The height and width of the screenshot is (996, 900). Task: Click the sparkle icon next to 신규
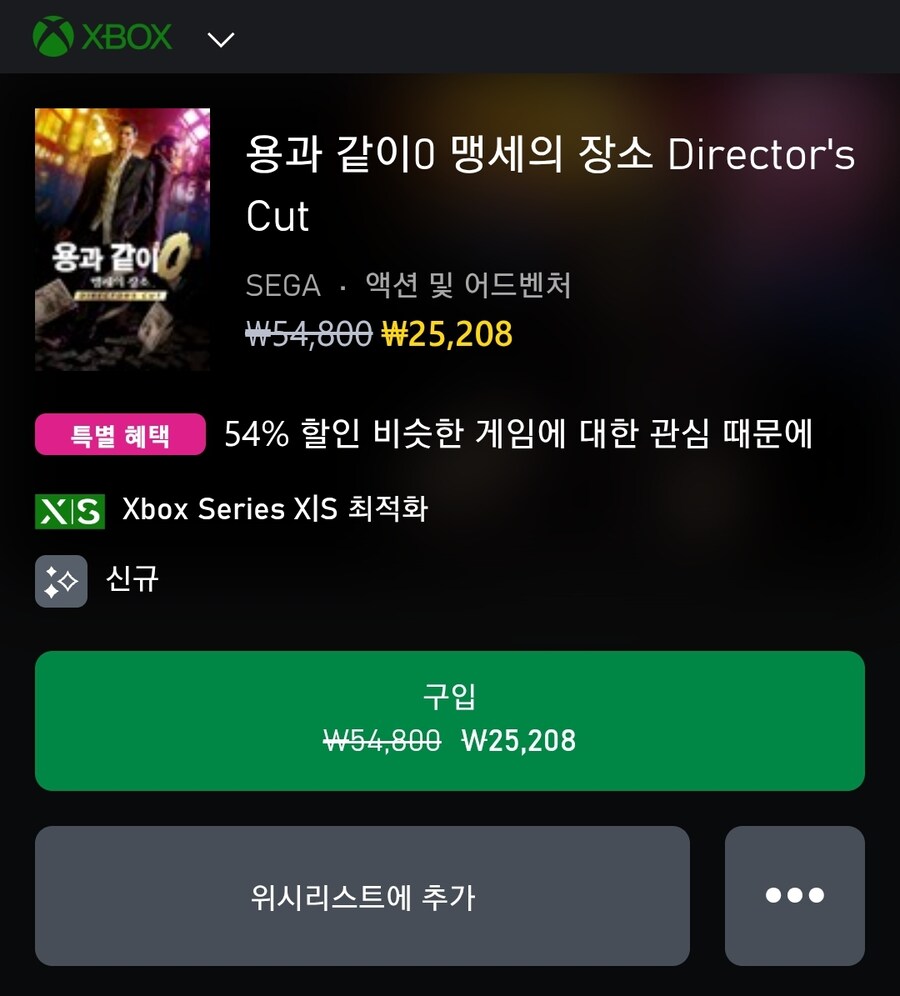[x=60, y=581]
